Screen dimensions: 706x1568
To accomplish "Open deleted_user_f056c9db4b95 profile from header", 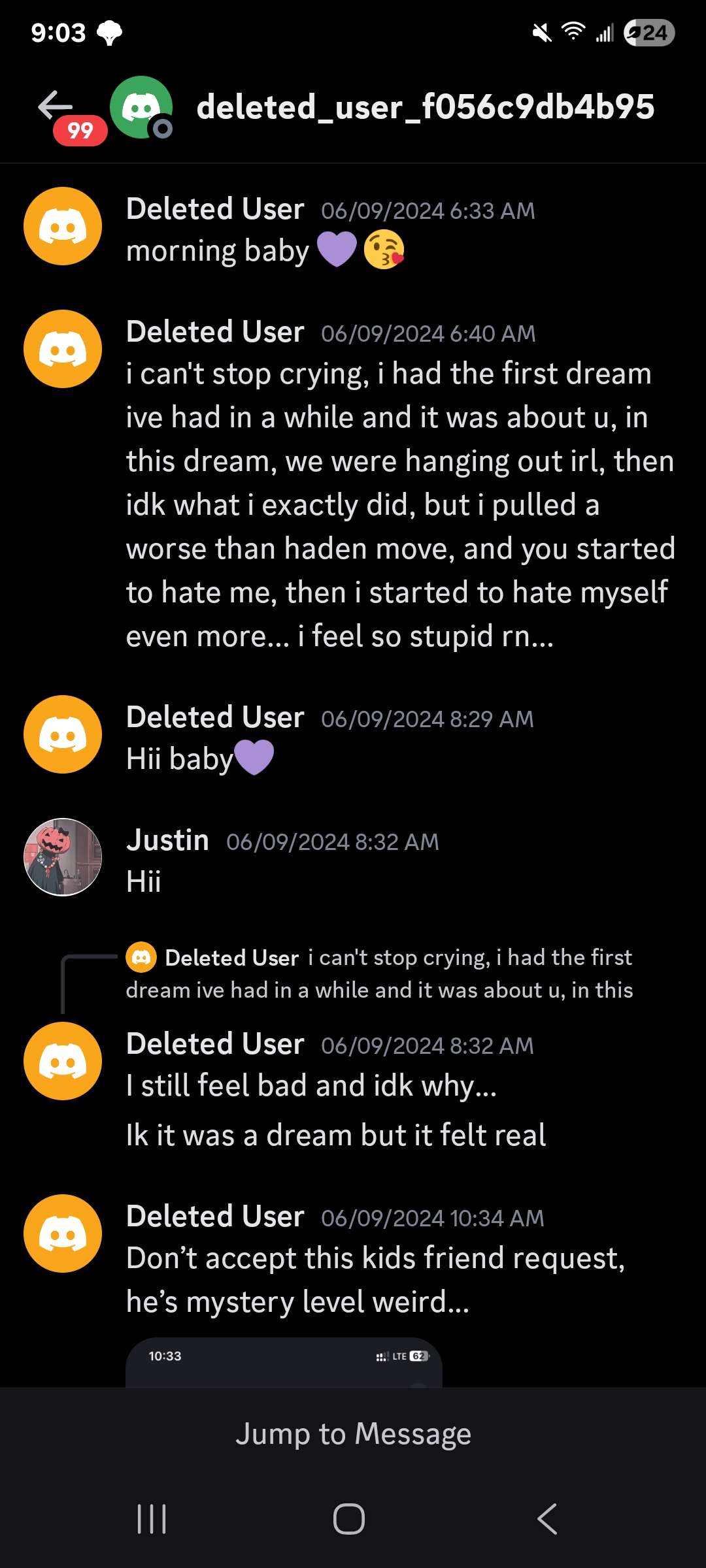I will point(425,107).
